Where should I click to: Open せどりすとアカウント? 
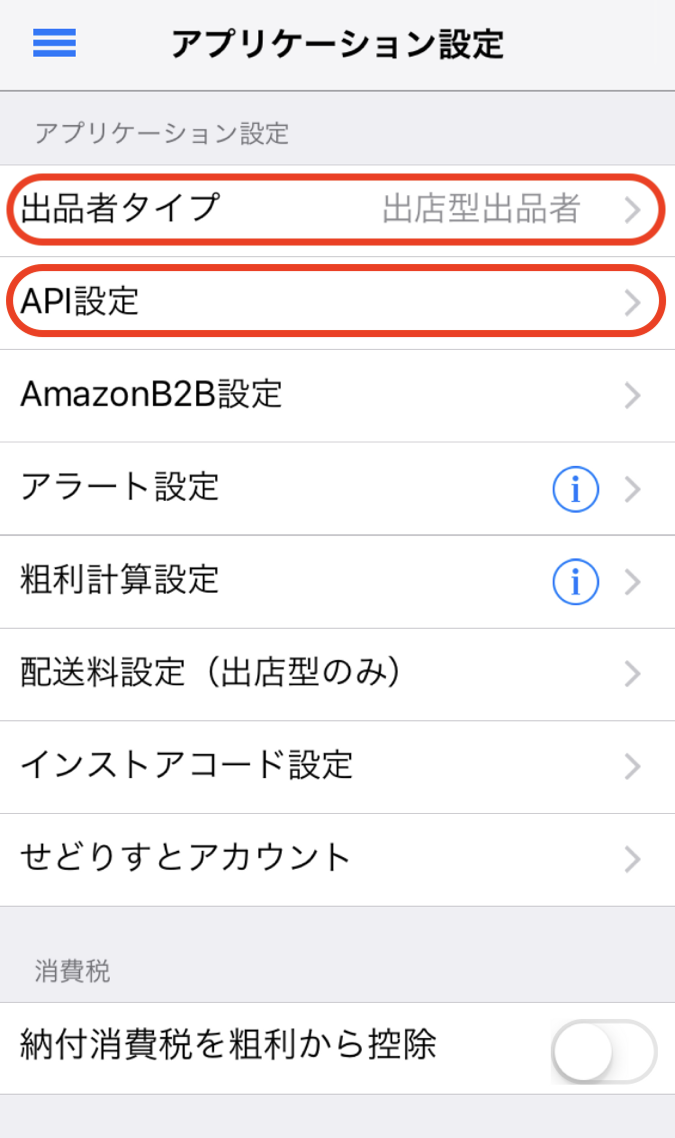[x=336, y=859]
